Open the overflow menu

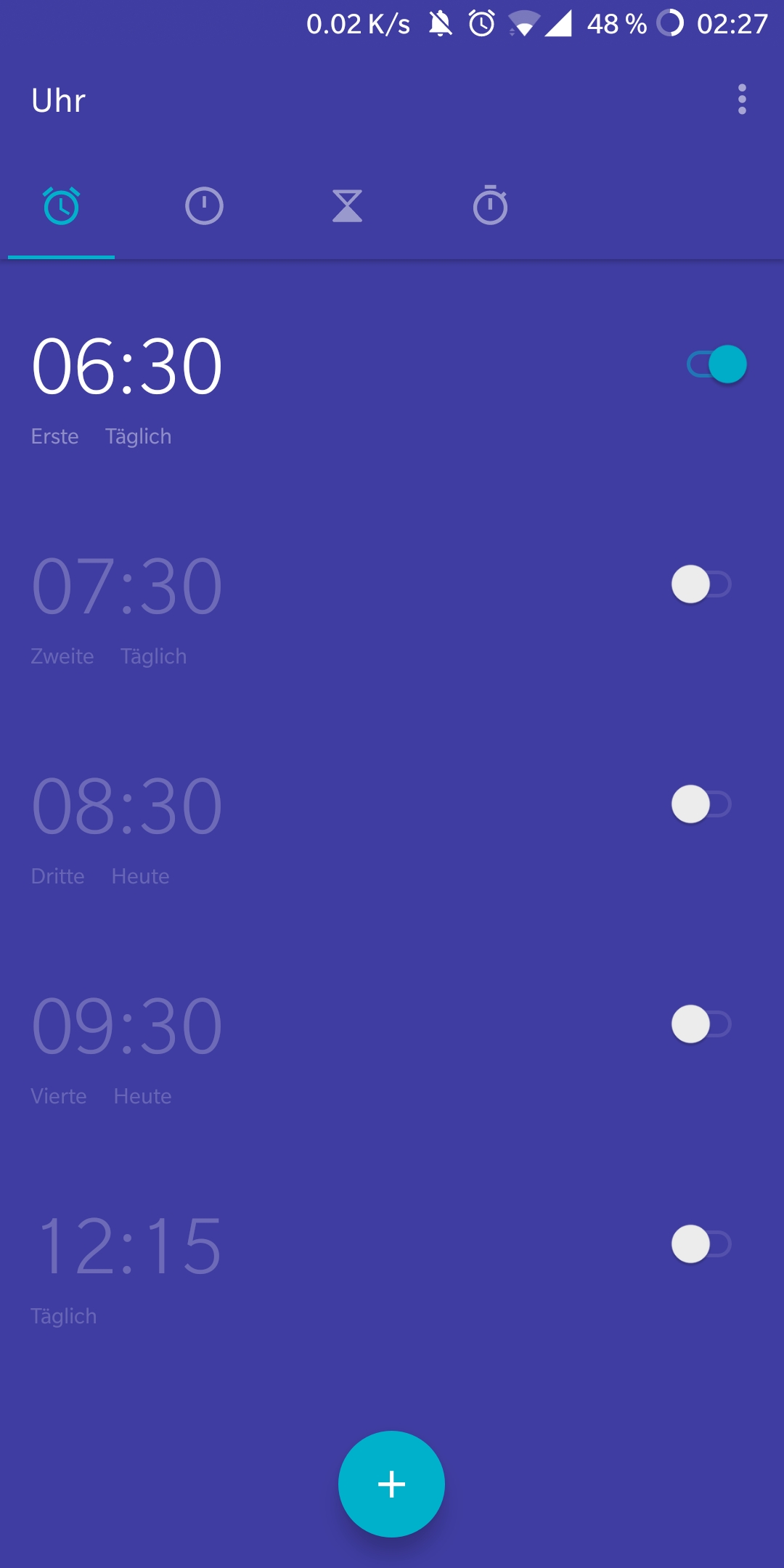coord(742,99)
